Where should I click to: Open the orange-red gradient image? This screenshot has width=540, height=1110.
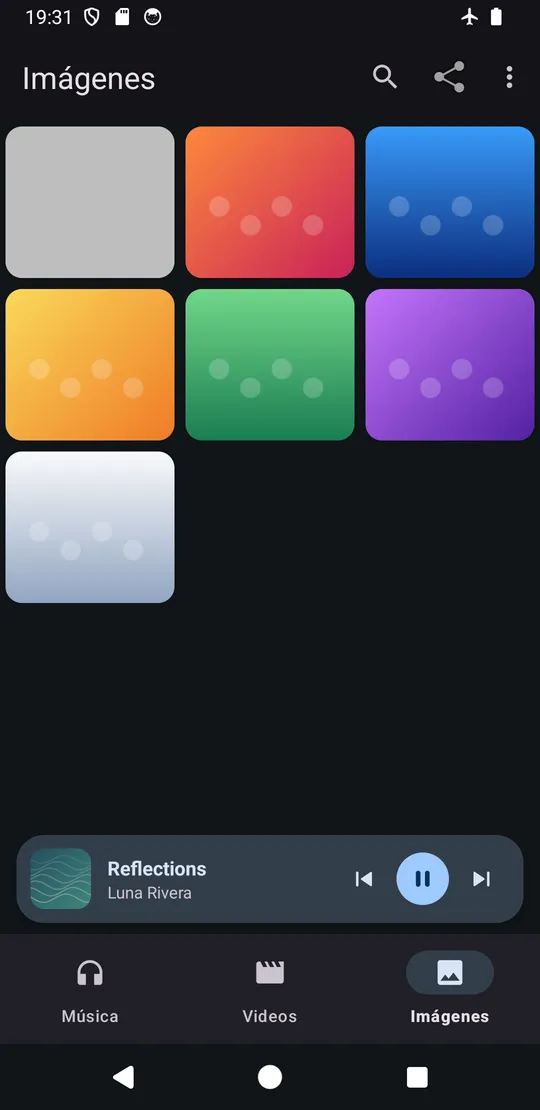pos(270,202)
